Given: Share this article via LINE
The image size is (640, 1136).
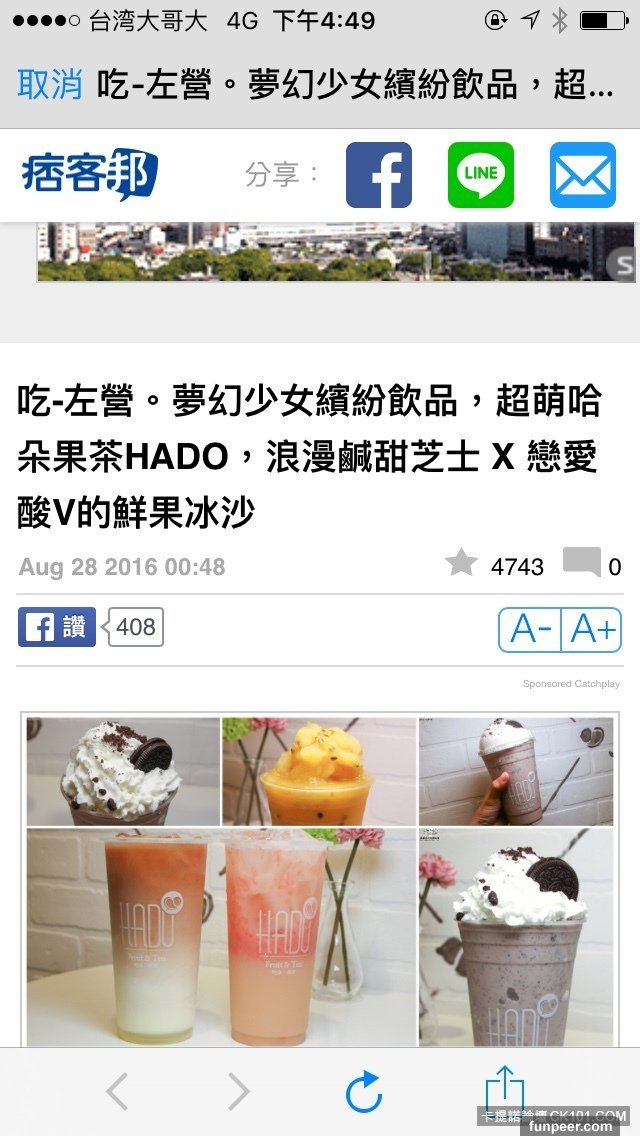Looking at the screenshot, I should coord(480,175).
